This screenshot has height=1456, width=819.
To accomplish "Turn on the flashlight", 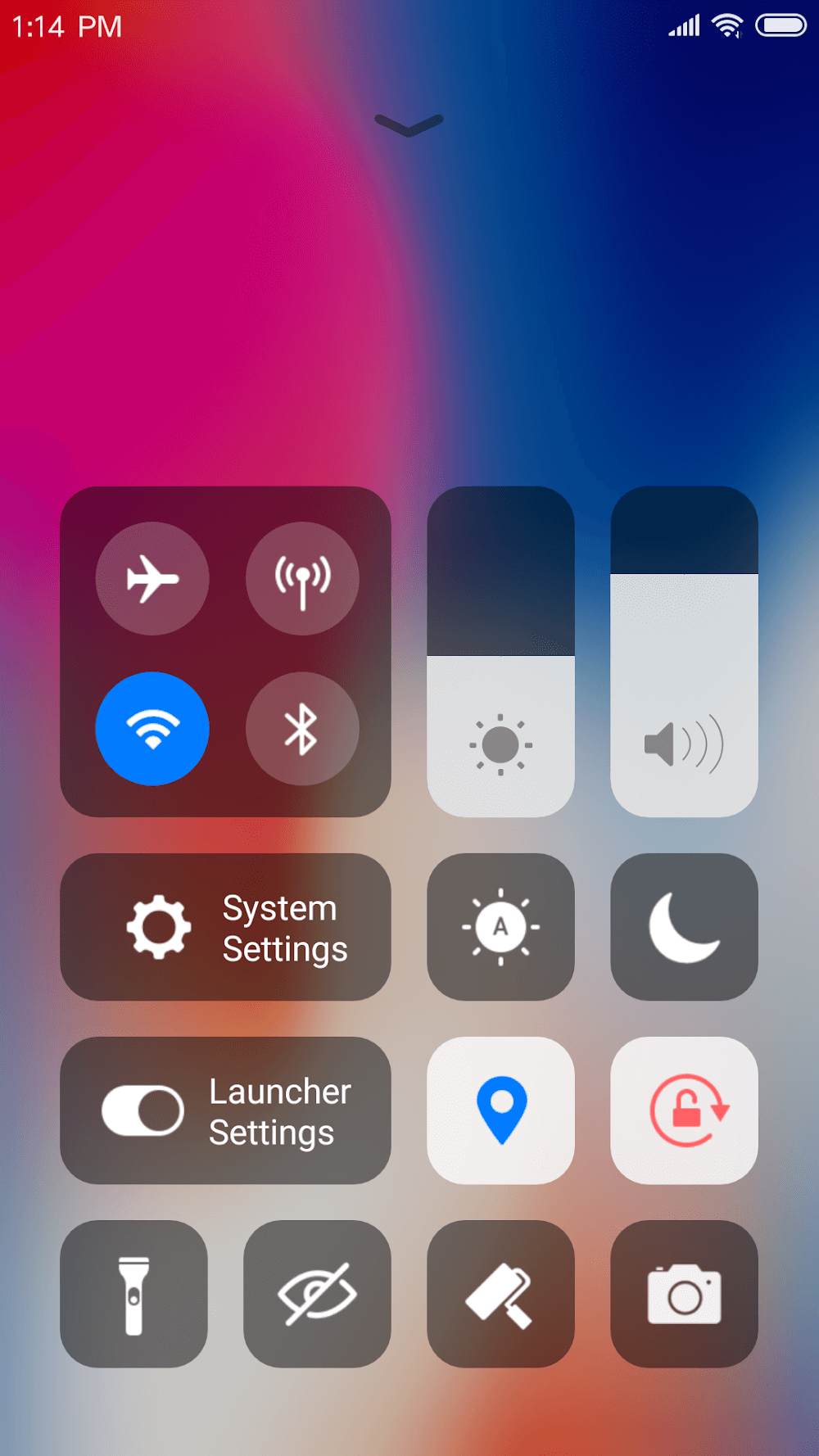I will point(133,1294).
